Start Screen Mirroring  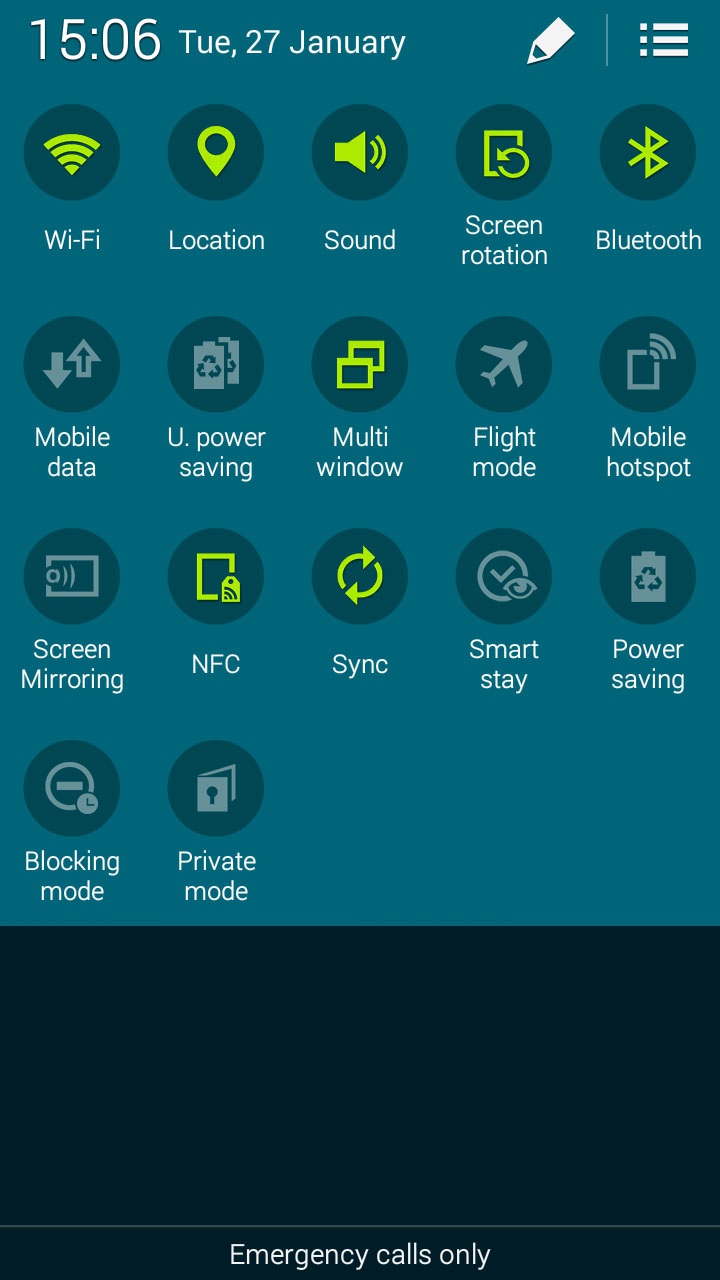click(x=72, y=577)
